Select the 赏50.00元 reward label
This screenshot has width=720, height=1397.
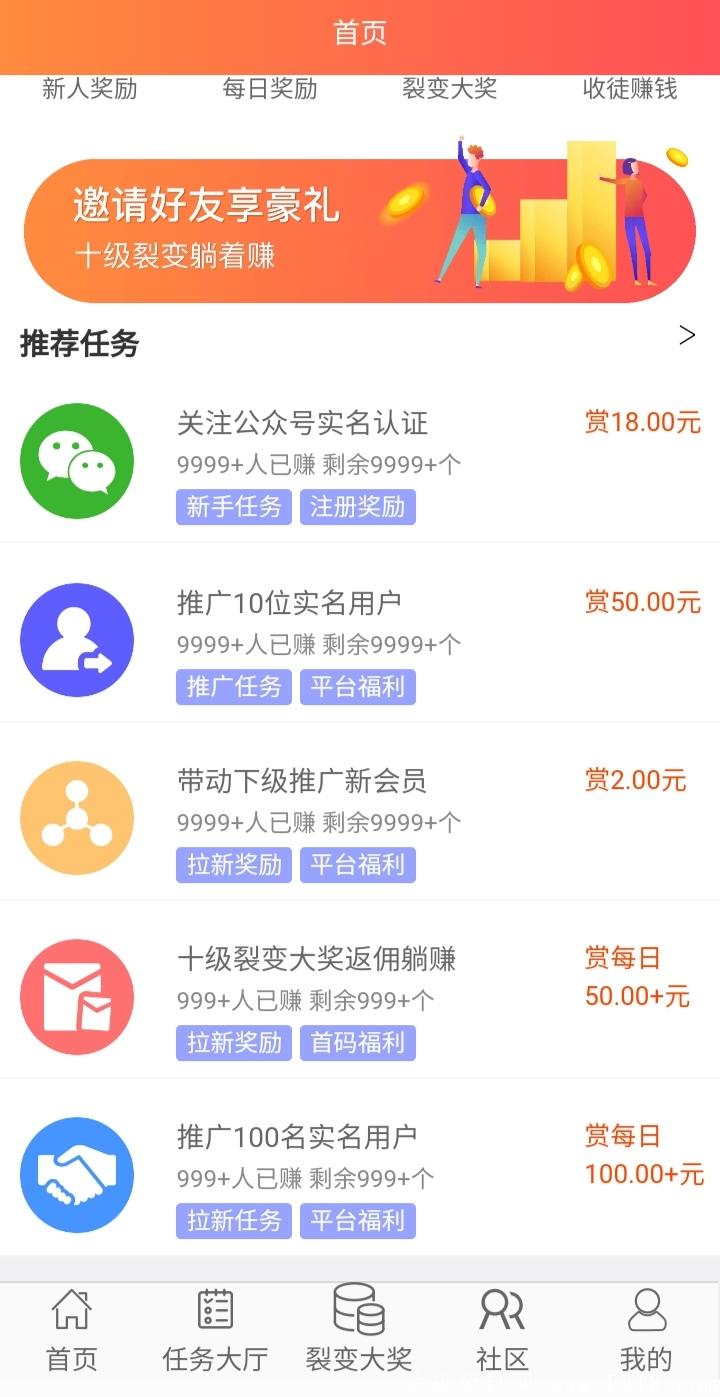coord(643,600)
